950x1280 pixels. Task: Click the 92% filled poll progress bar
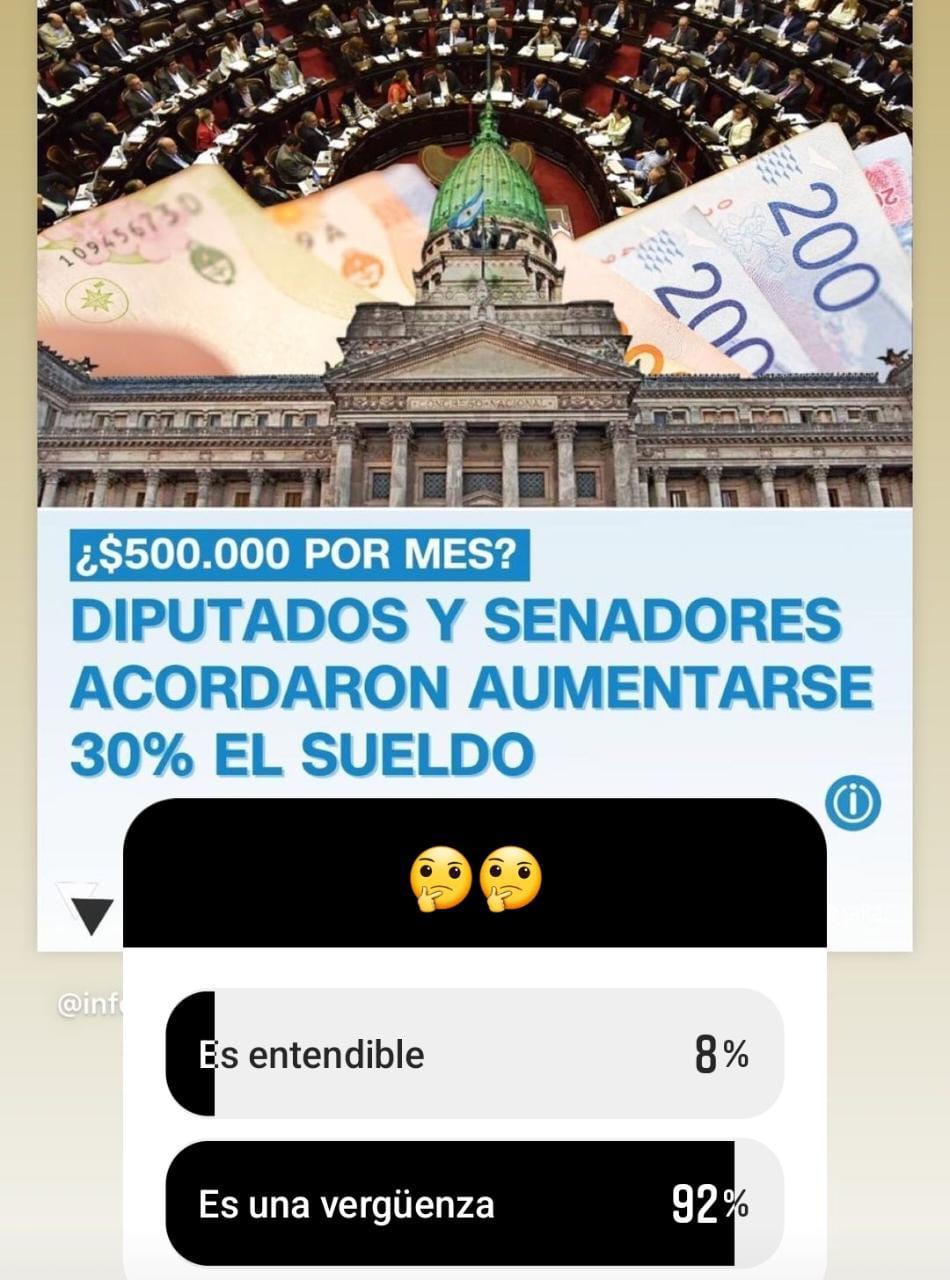point(450,1205)
